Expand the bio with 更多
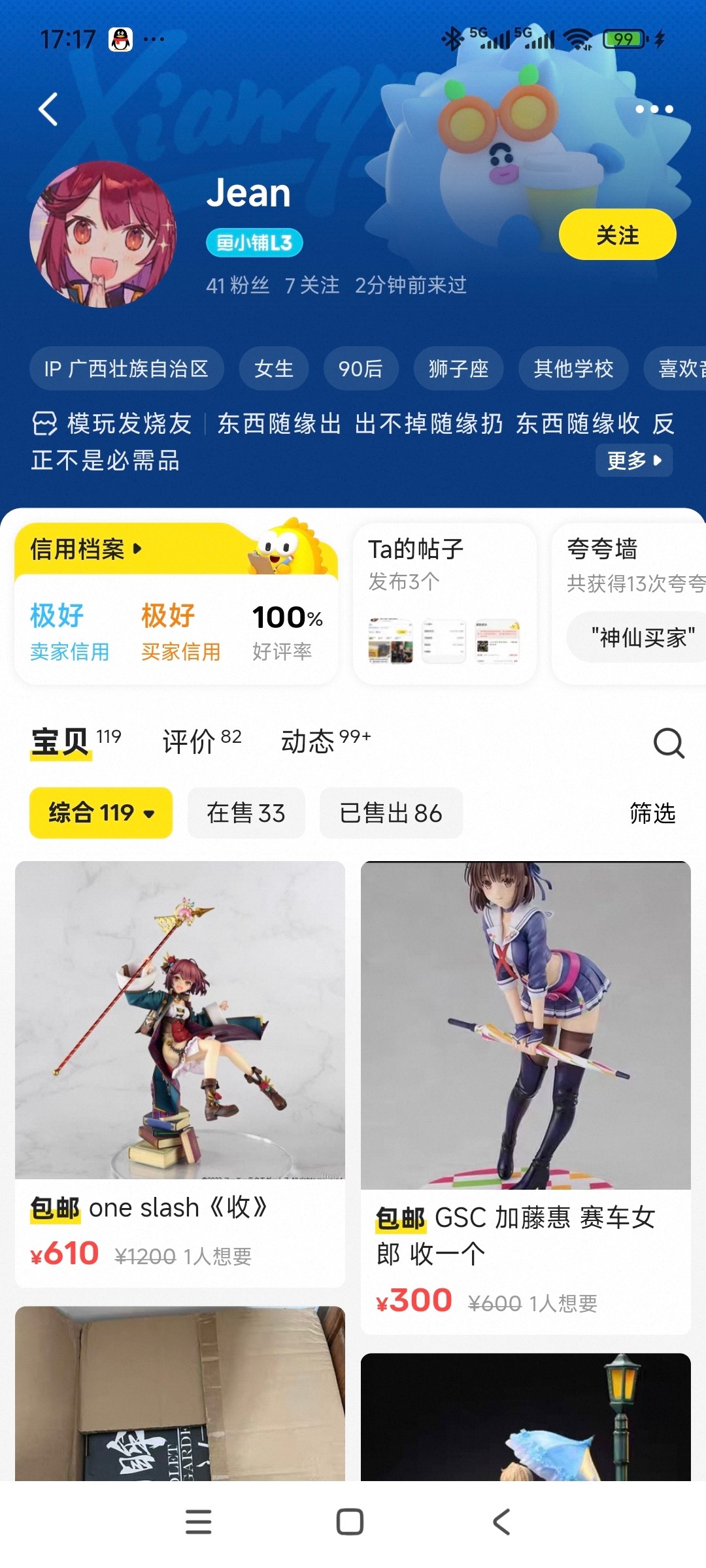 [633, 461]
